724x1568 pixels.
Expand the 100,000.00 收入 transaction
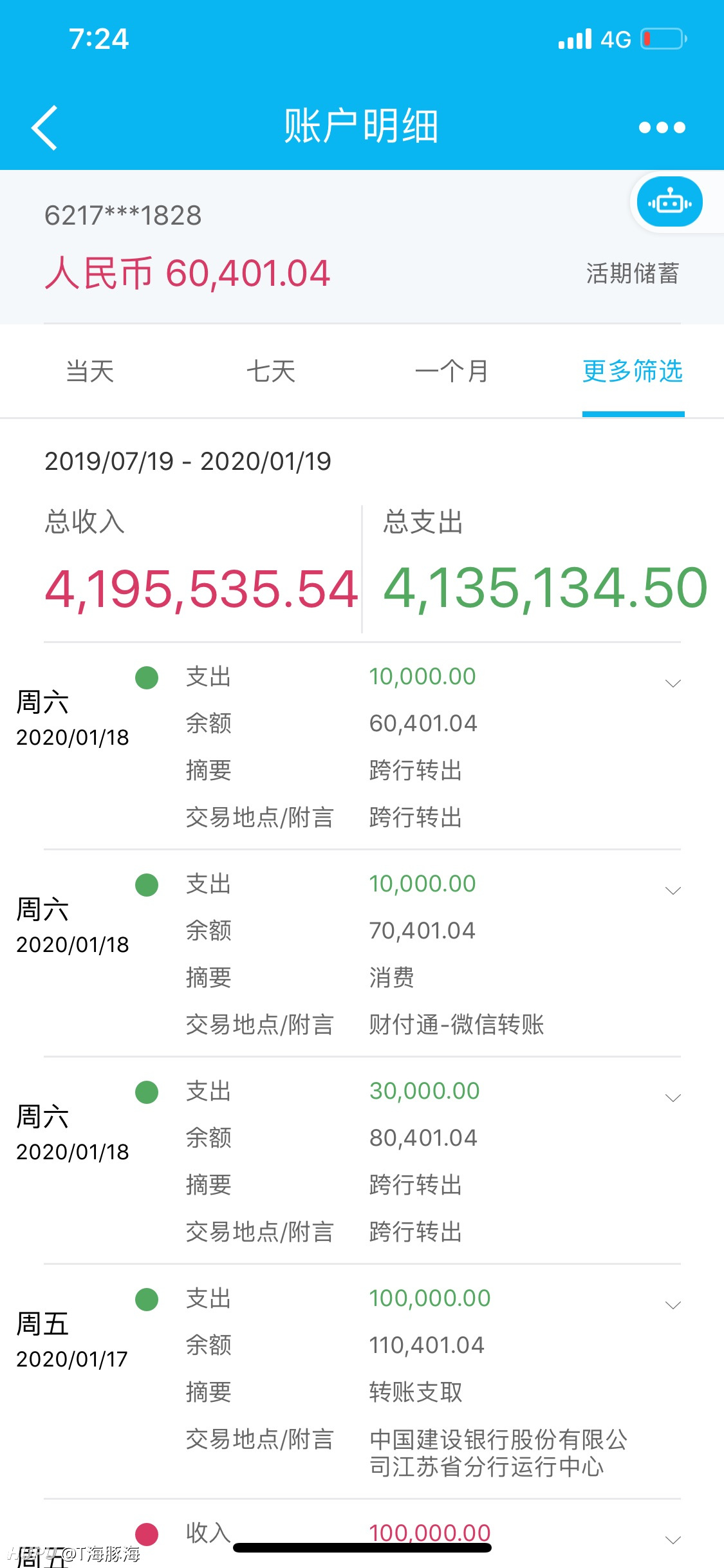673,1540
